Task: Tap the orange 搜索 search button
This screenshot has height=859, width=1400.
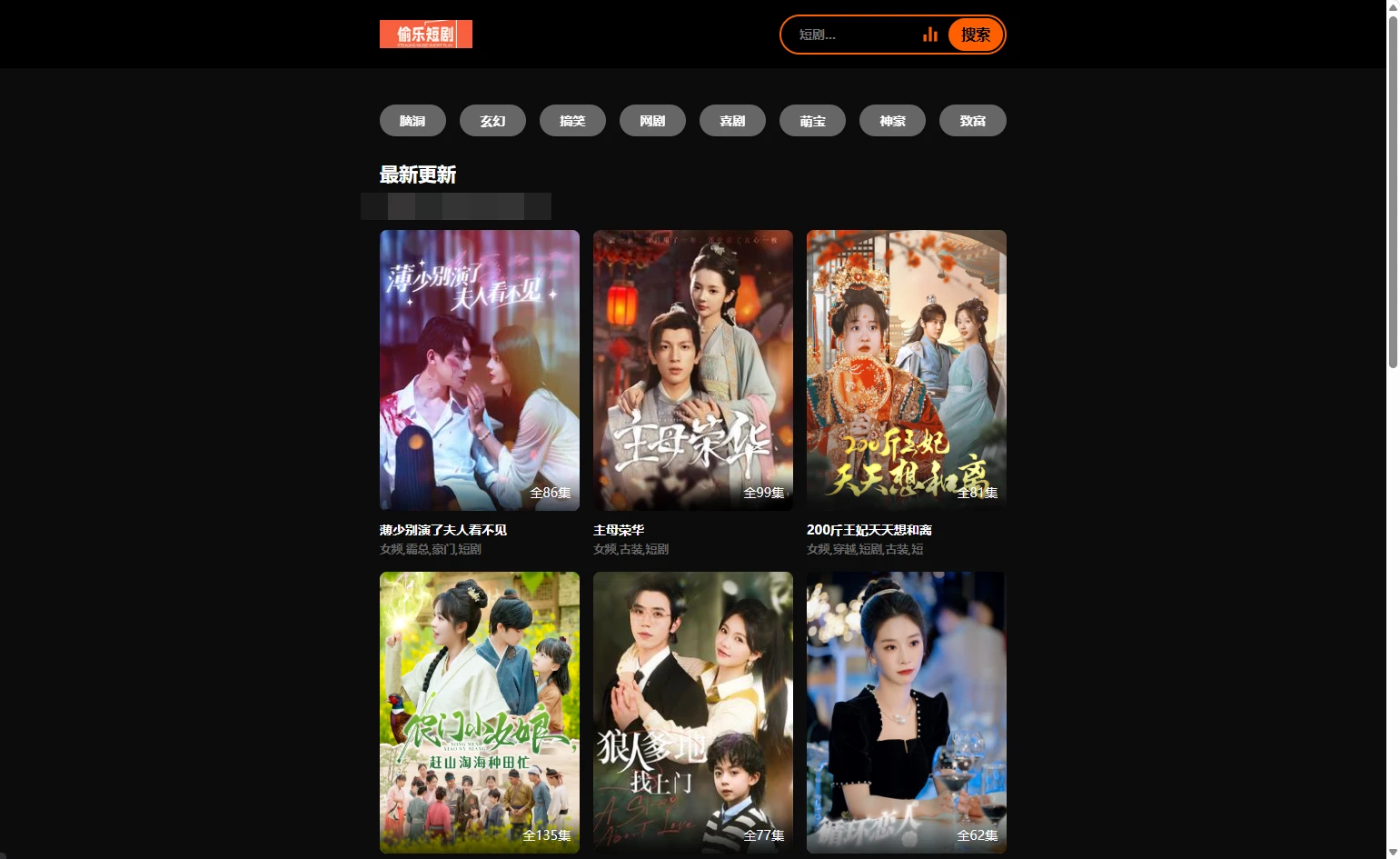Action: 976,35
